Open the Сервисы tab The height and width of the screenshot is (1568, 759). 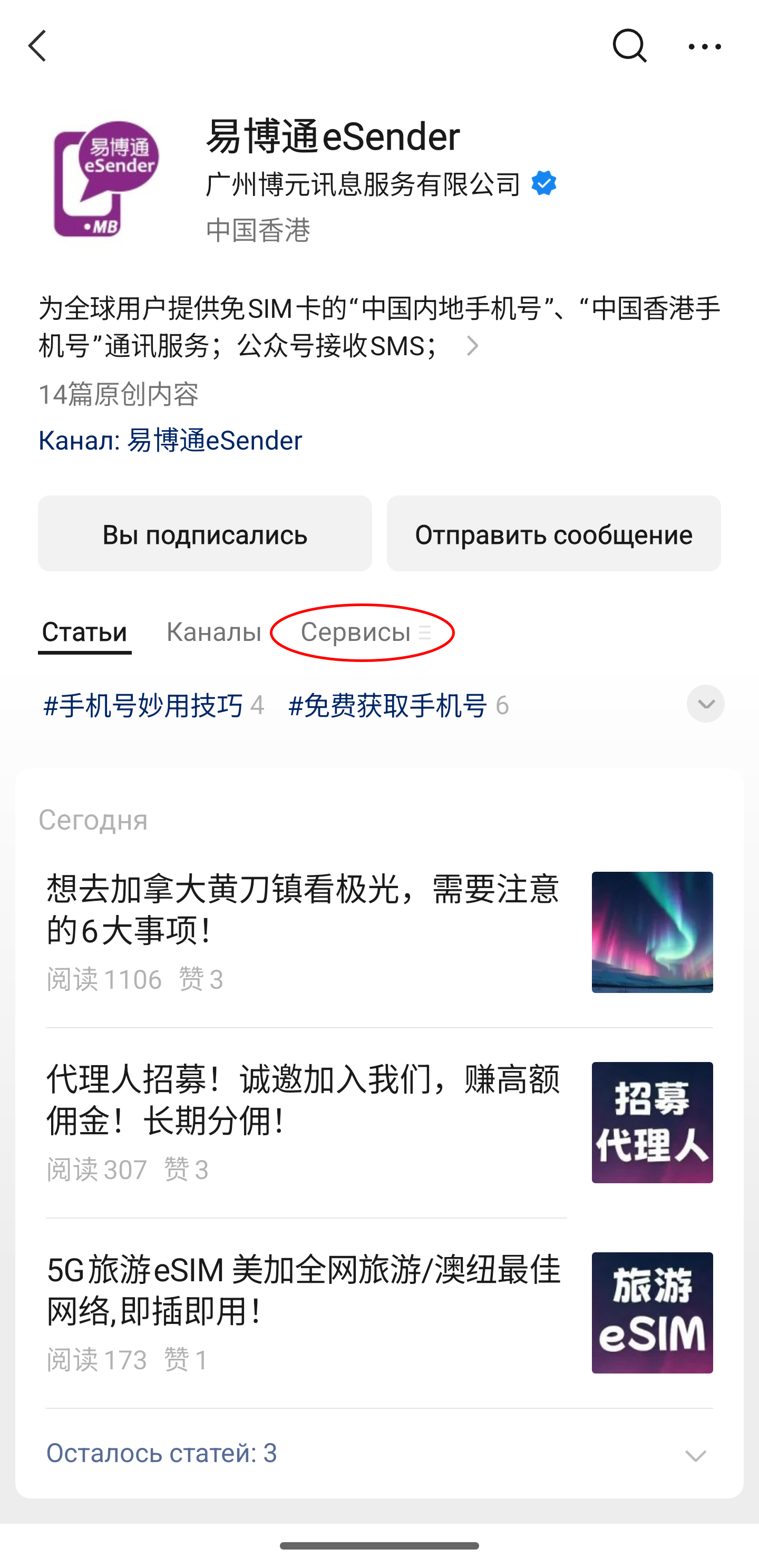coord(362,632)
